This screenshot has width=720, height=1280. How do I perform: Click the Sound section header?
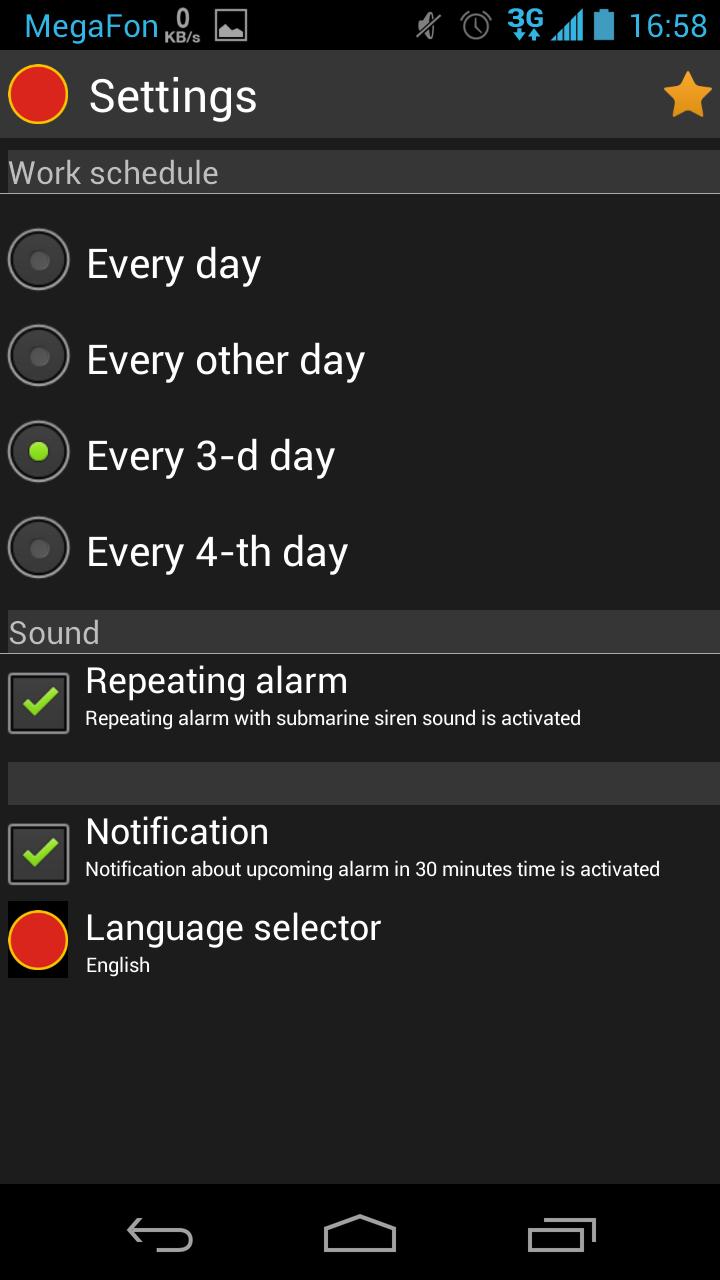coord(54,632)
